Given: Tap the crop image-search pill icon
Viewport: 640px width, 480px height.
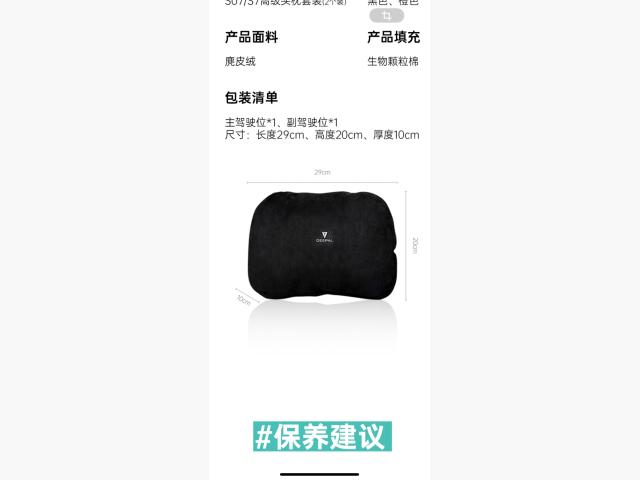Looking at the screenshot, I should coord(386,16).
